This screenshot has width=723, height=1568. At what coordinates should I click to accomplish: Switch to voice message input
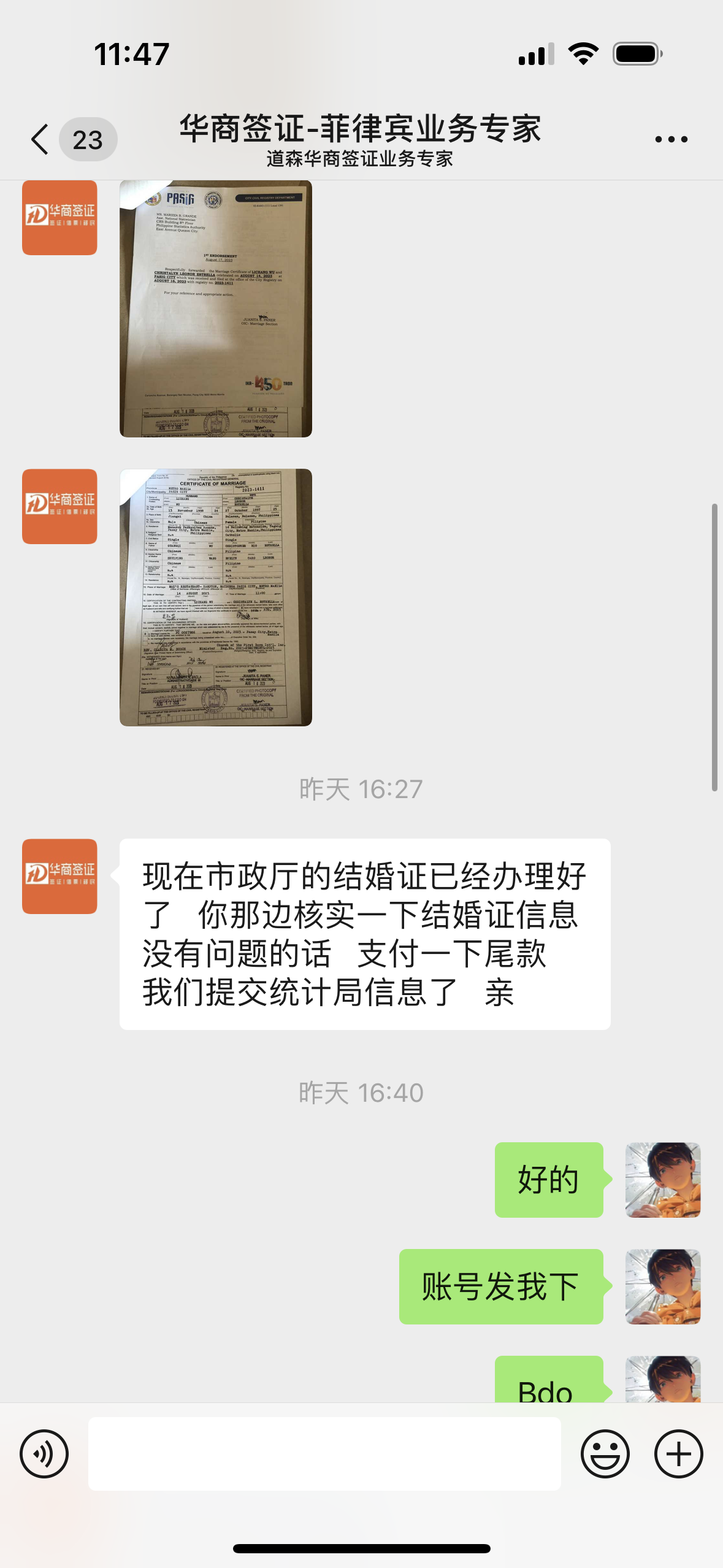pyautogui.click(x=44, y=1453)
